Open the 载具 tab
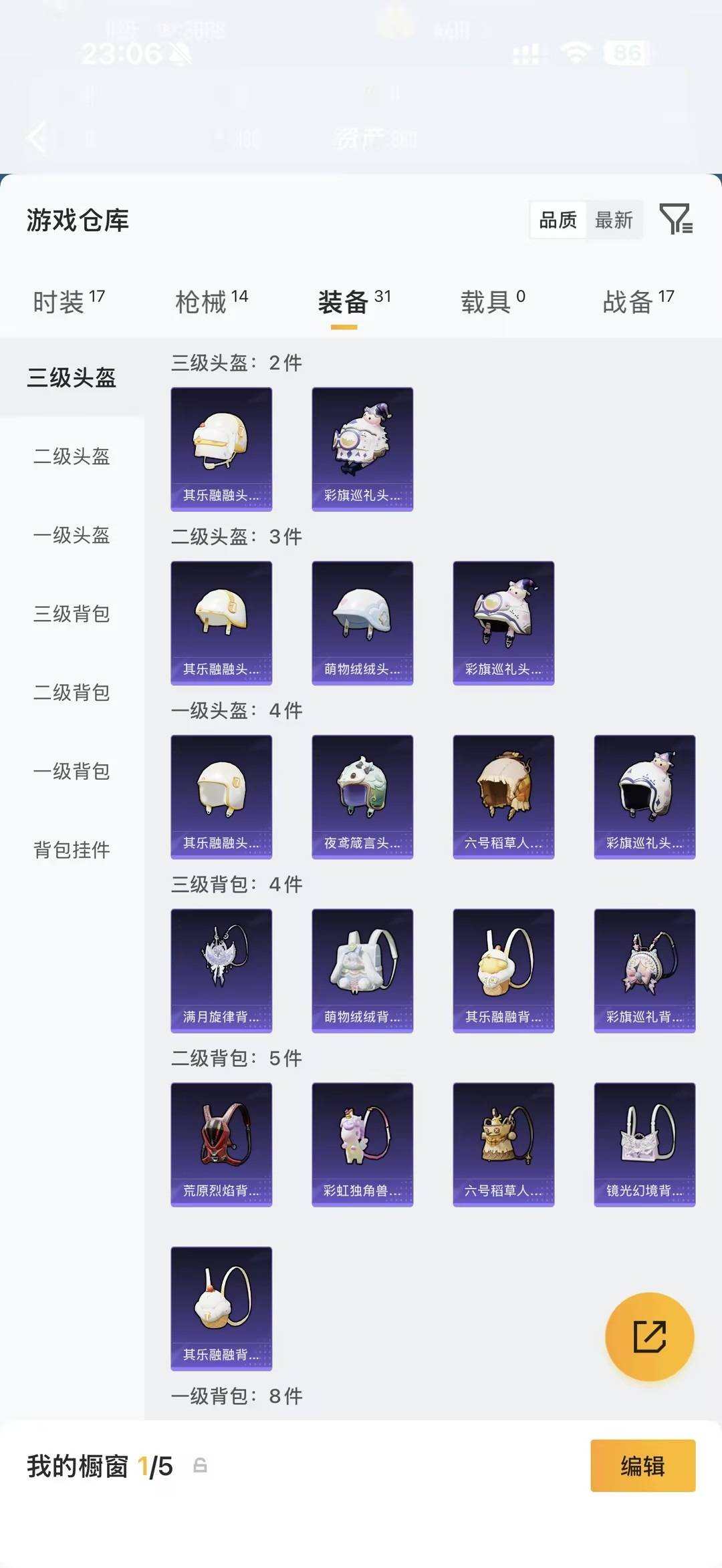The width and height of the screenshot is (722, 1568). 493,302
